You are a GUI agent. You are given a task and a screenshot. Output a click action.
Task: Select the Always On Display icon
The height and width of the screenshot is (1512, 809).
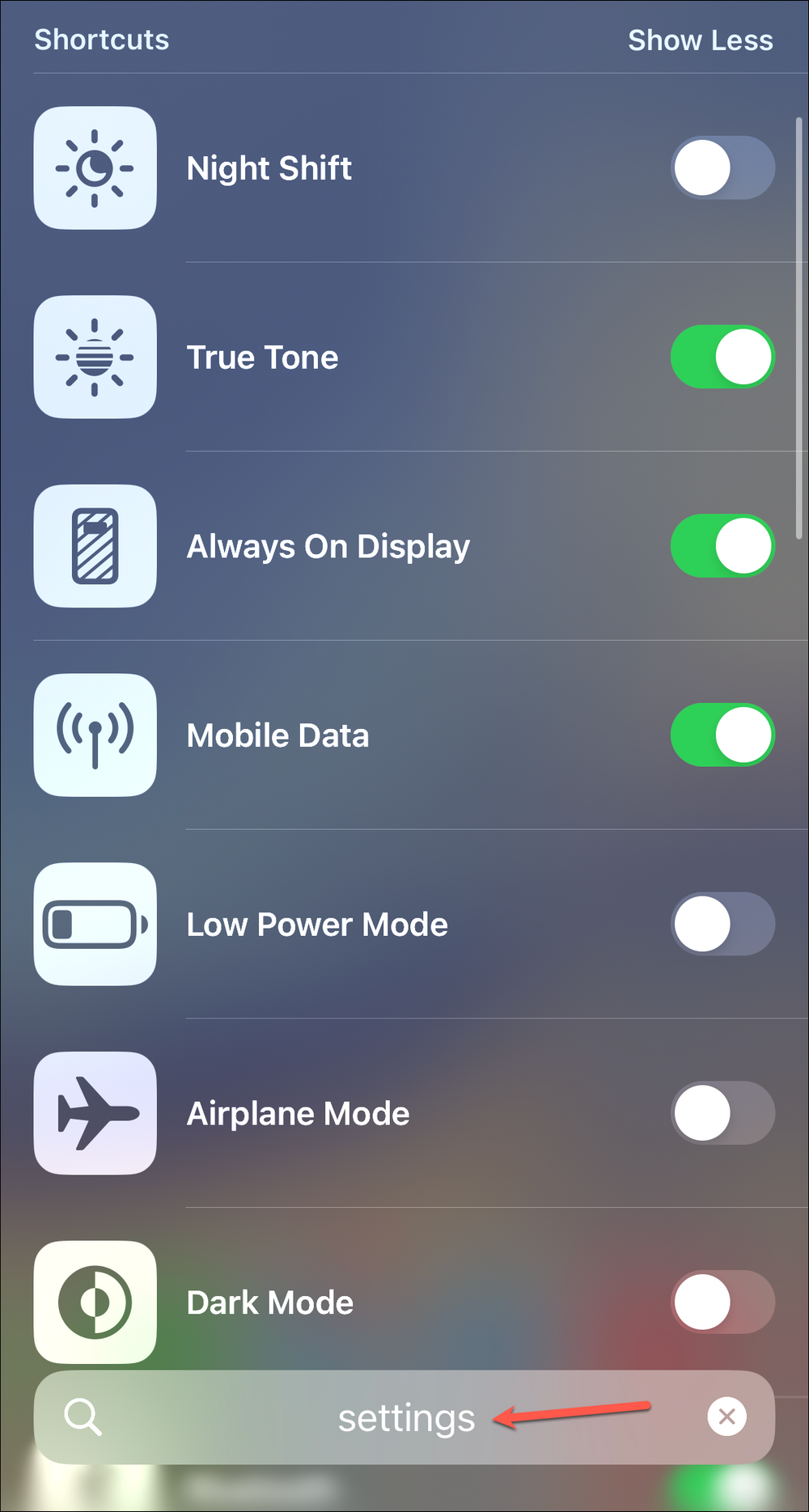click(95, 546)
